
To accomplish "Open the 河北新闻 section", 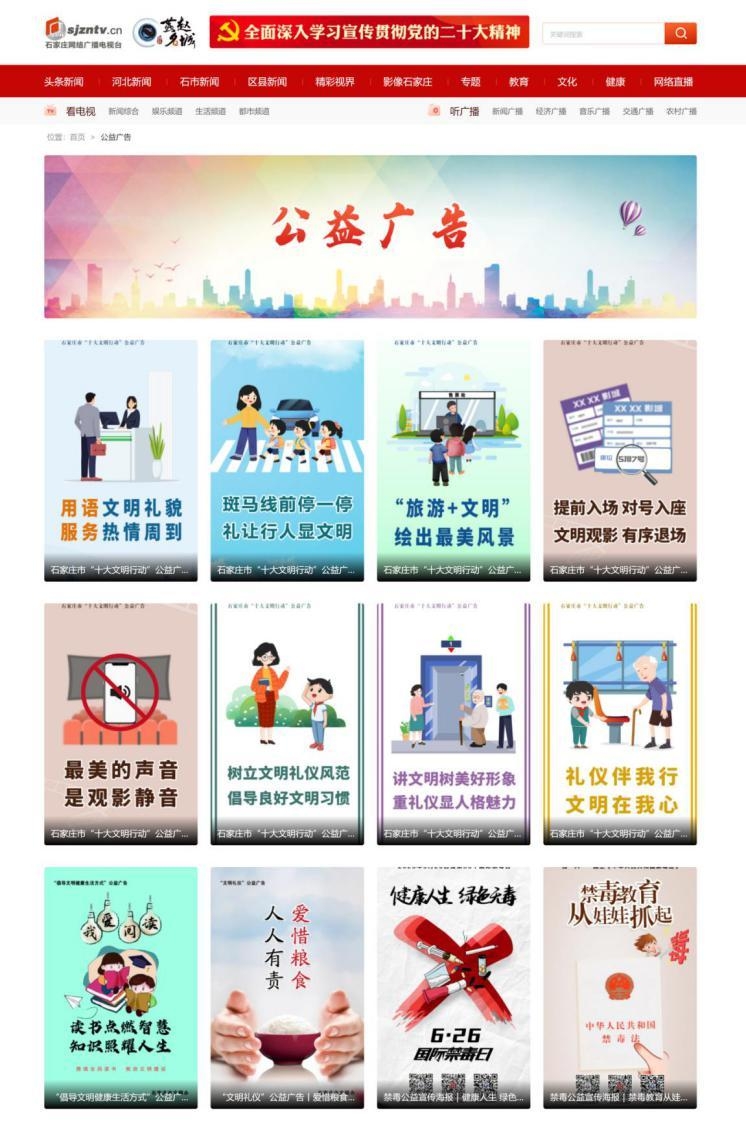I will tap(132, 82).
